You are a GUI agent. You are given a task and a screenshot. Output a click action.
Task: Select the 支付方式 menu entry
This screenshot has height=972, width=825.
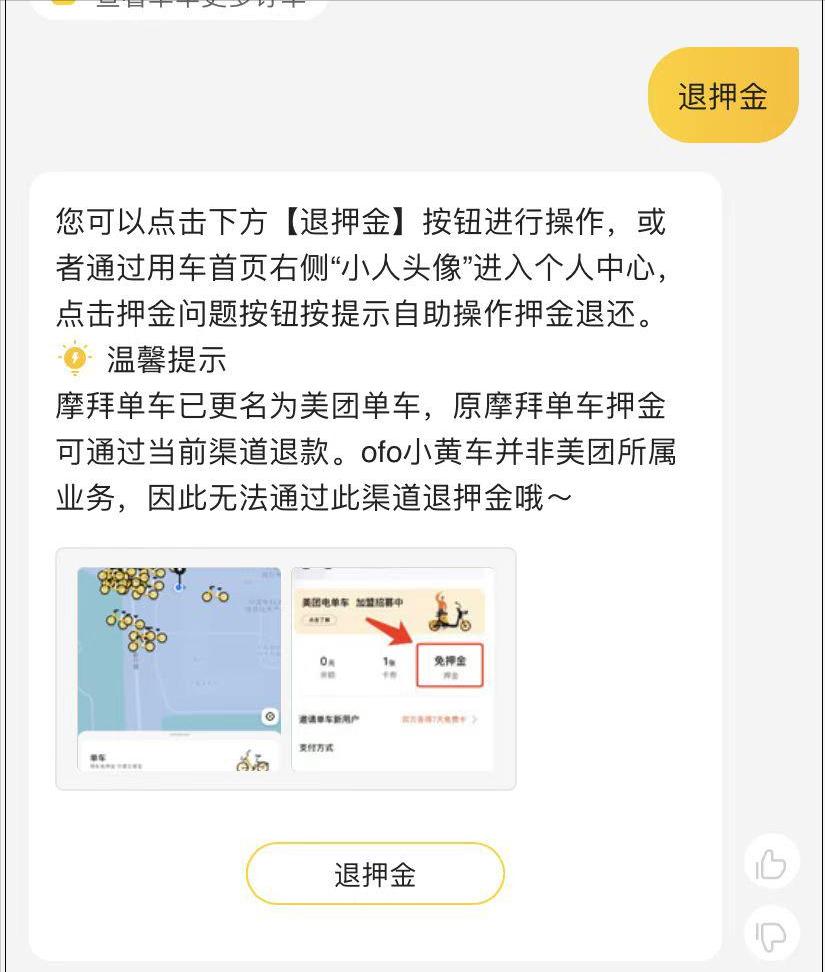(x=315, y=745)
